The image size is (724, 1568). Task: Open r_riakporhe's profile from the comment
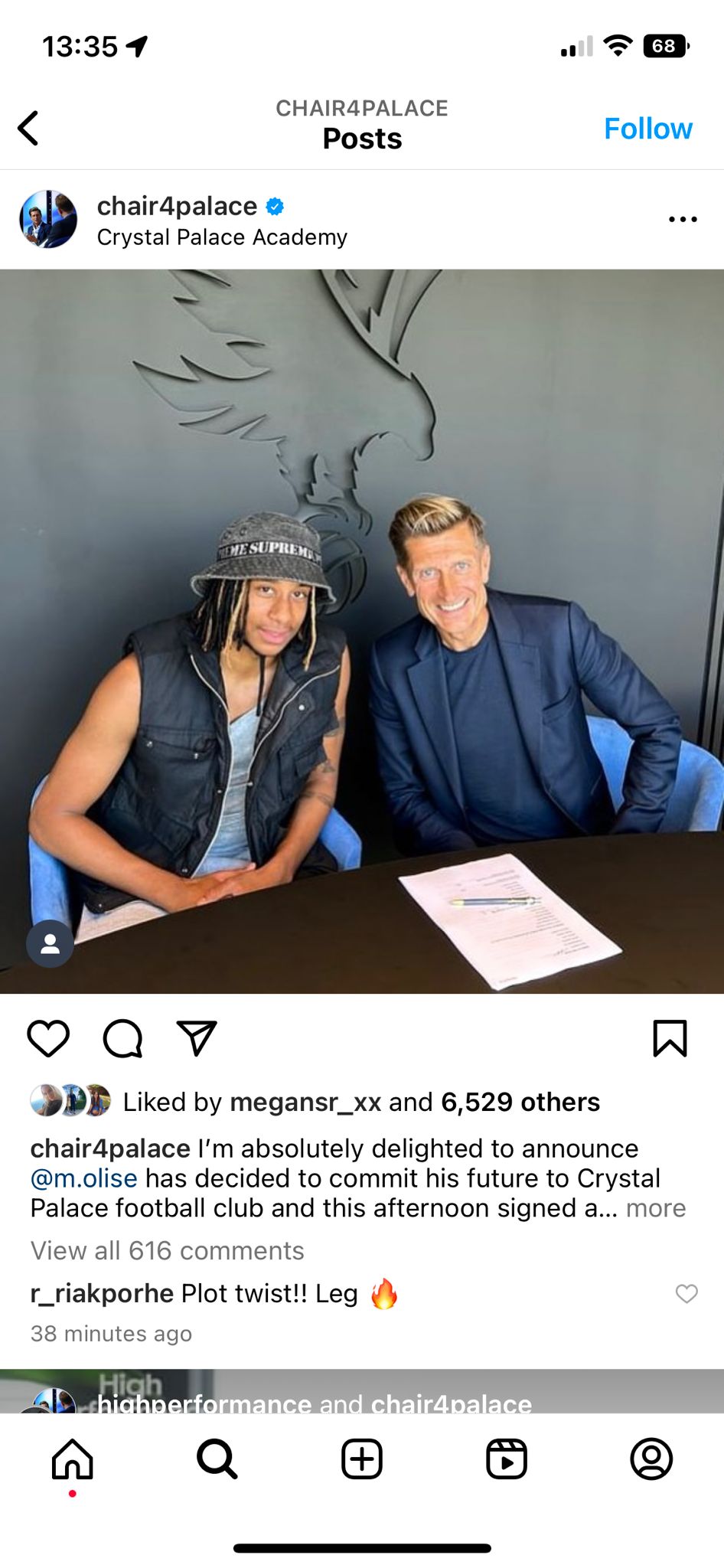point(102,1294)
